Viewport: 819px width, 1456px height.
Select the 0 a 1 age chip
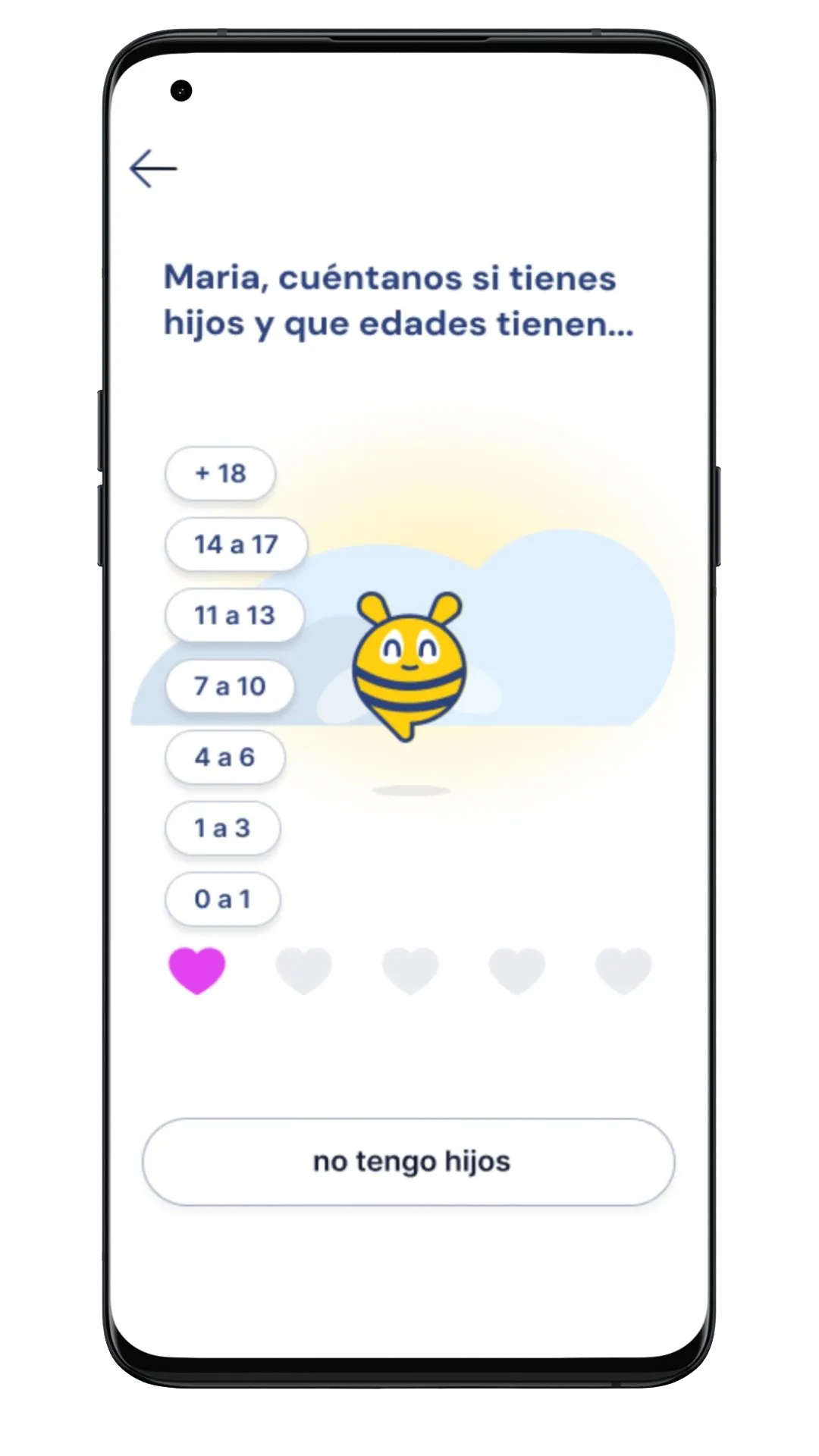[x=222, y=899]
